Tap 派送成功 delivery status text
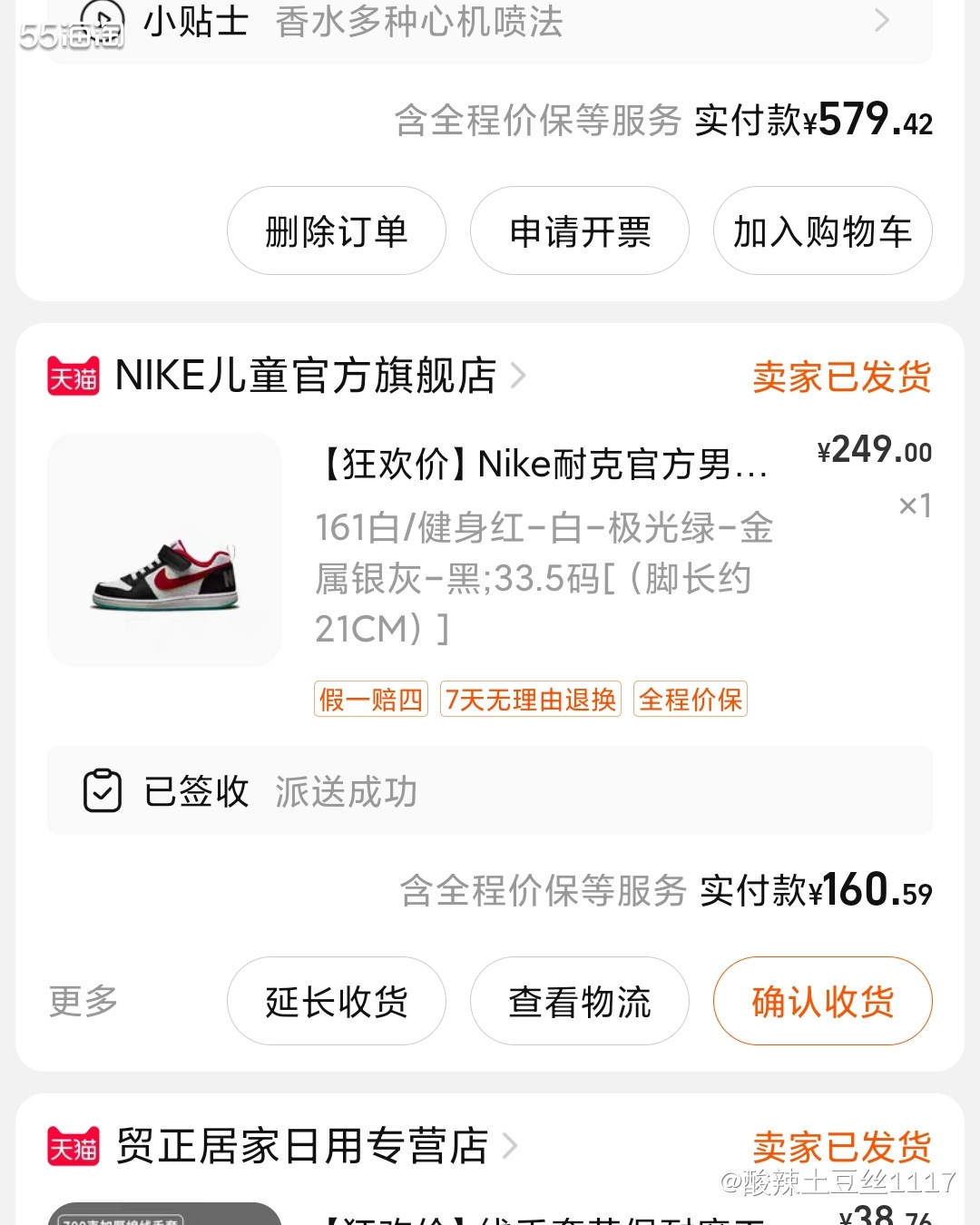Screen dimensions: 980x1225 pyautogui.click(x=346, y=791)
